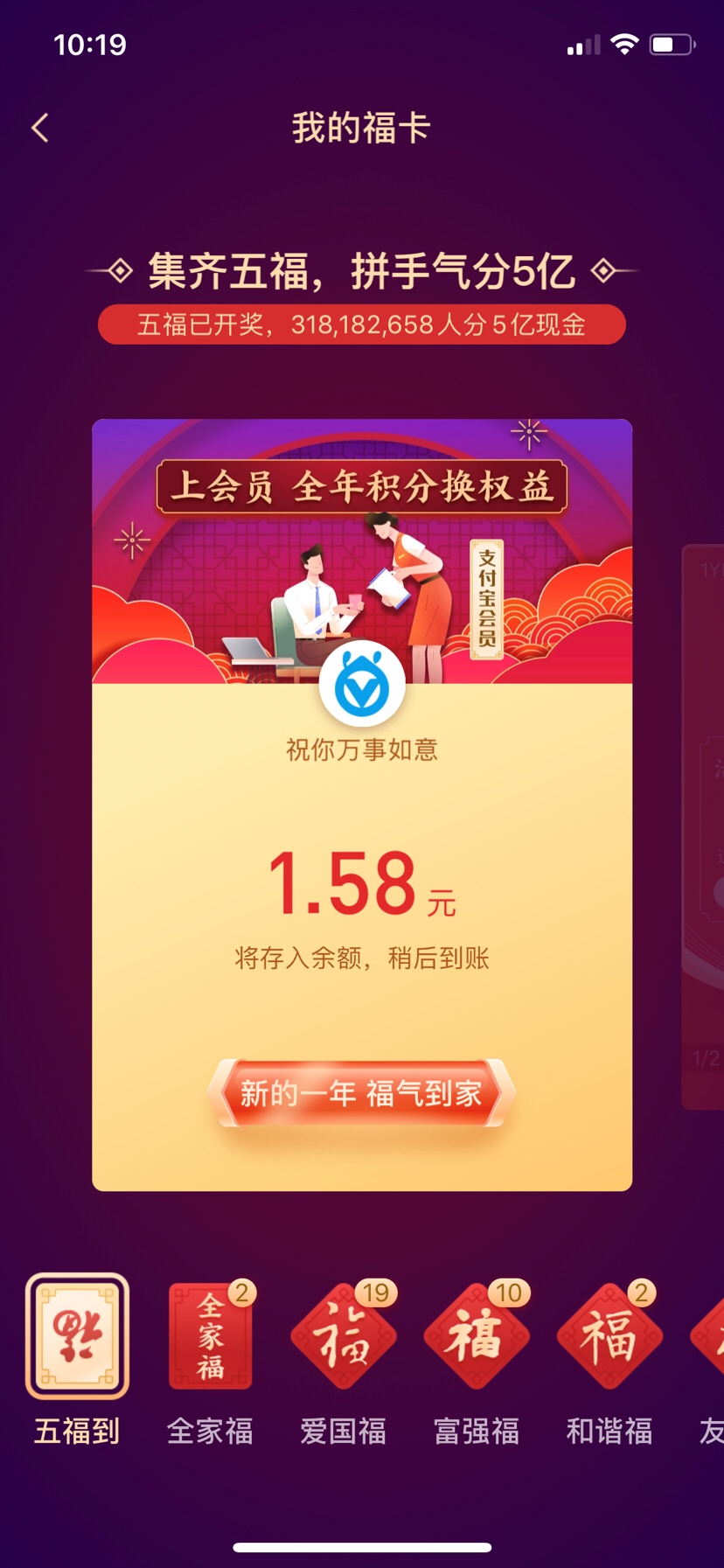Tap the 新的一年 福气到家 button
This screenshot has height=1568, width=724.
click(361, 1093)
